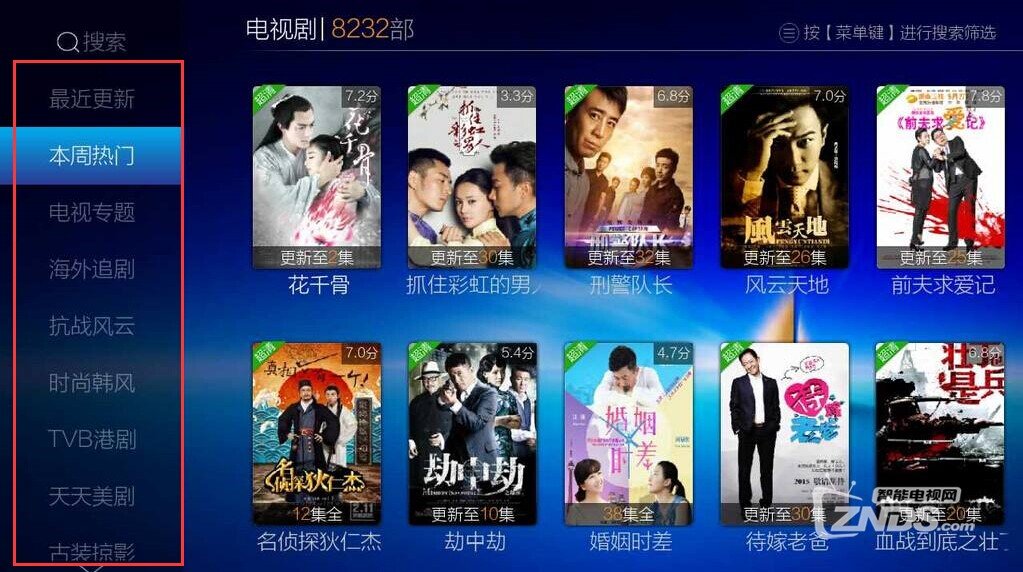Image resolution: width=1023 pixels, height=572 pixels.
Task: Open the drama 前夫求爱记
Action: coord(941,177)
